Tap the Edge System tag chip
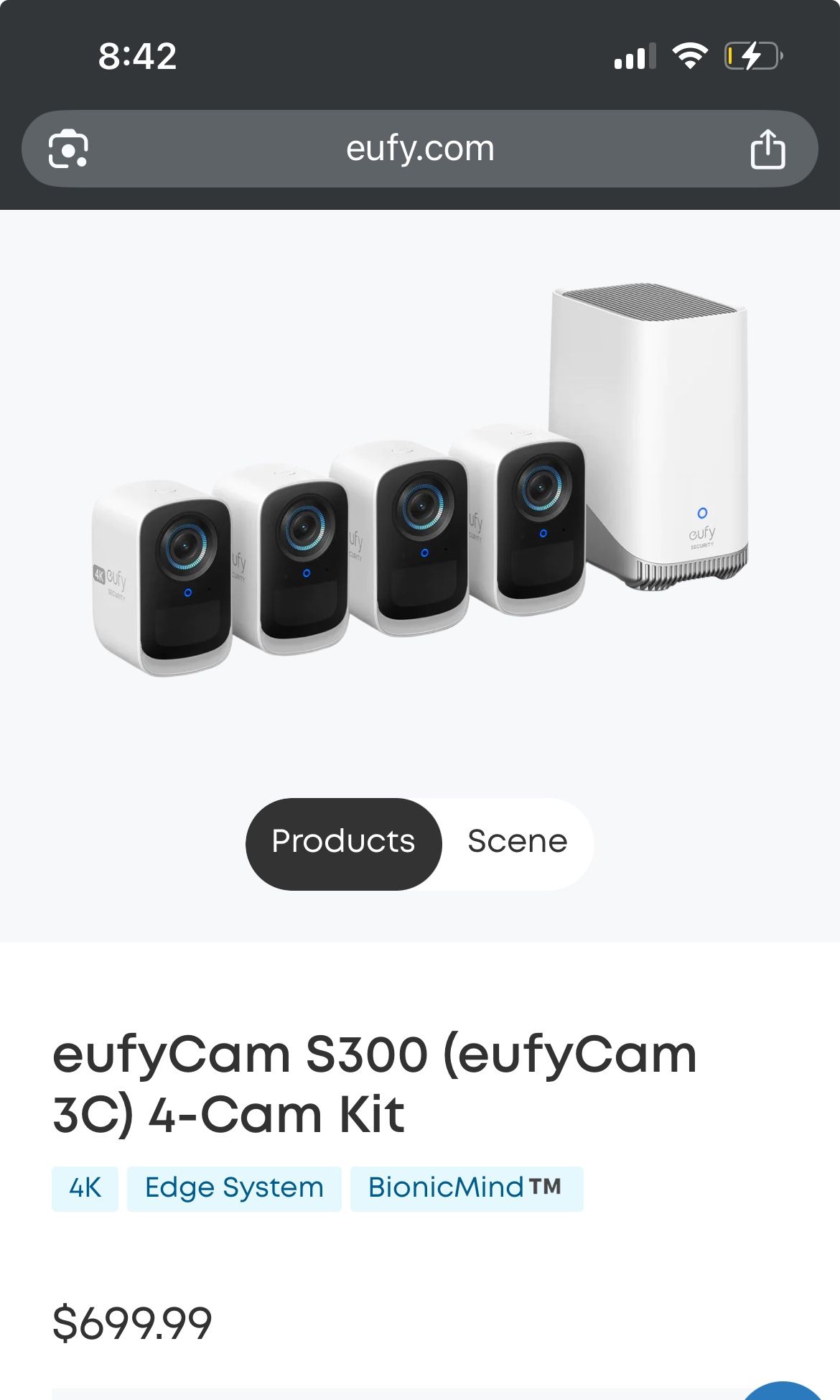This screenshot has width=840, height=1400. [234, 1189]
